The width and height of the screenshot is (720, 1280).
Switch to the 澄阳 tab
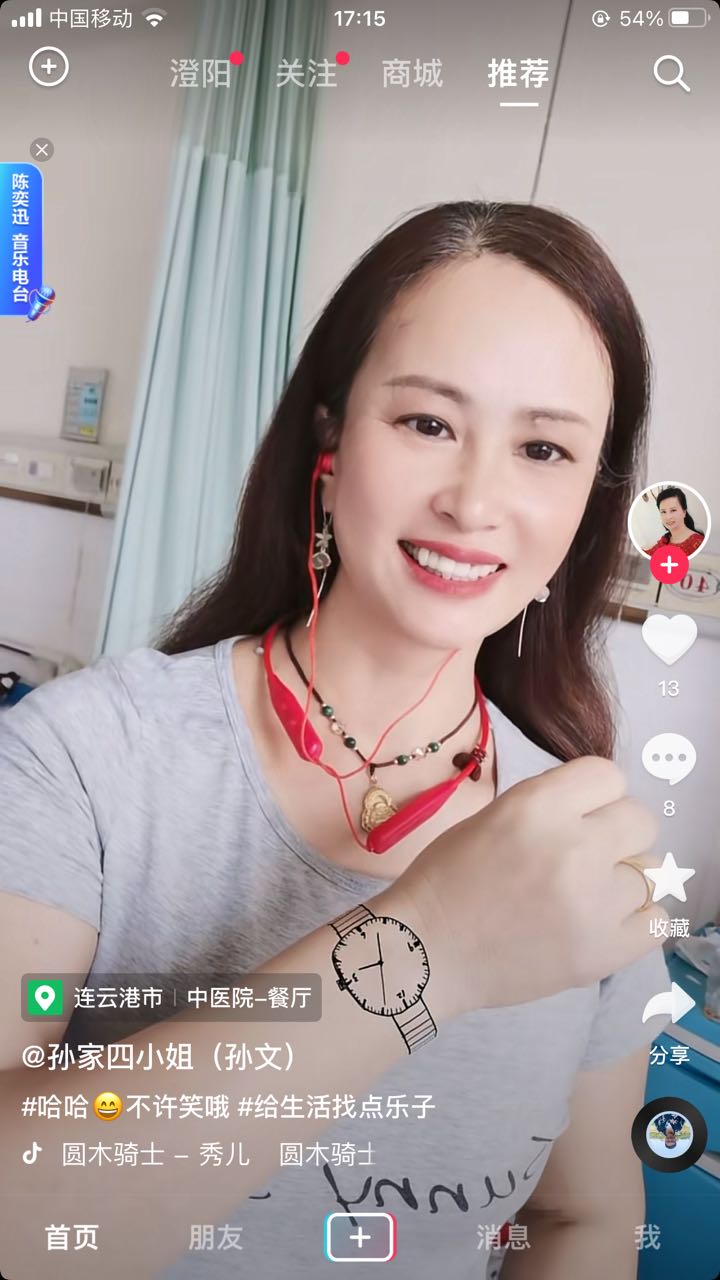(200, 73)
